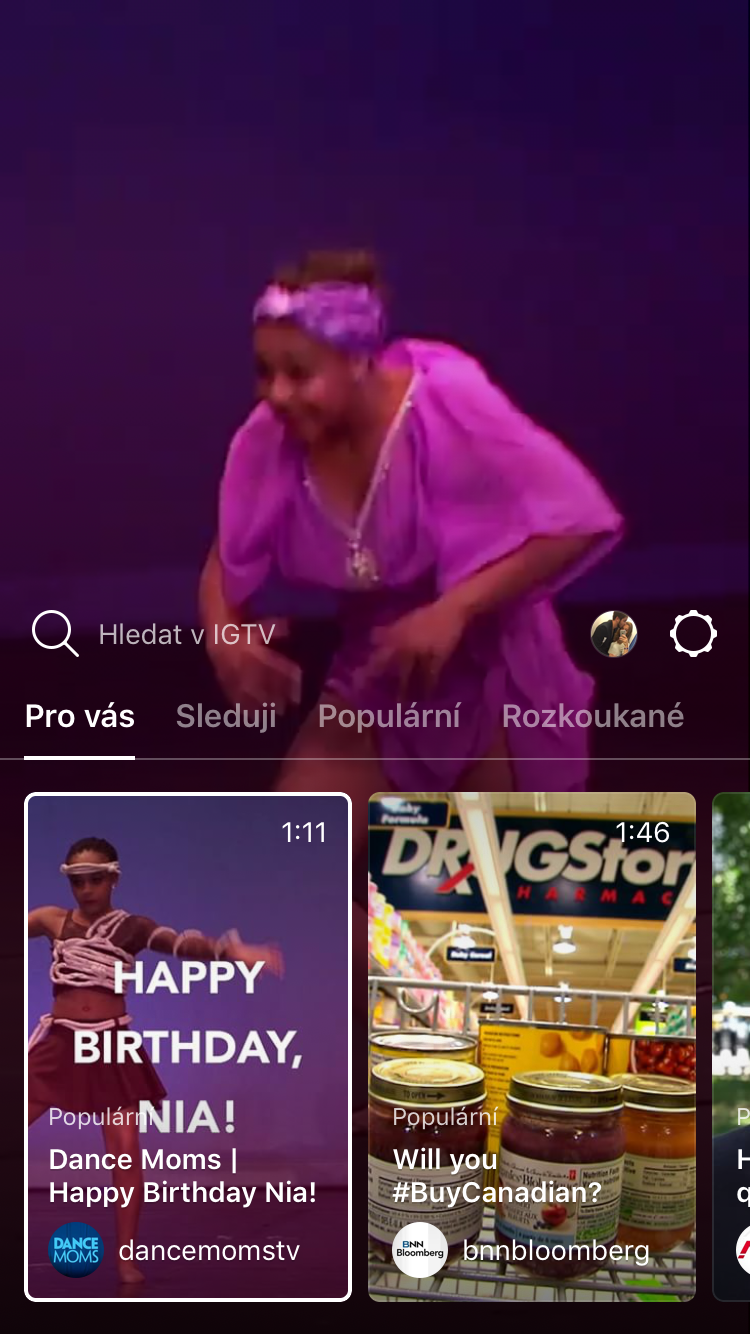Switch to the Sleduji tab
The width and height of the screenshot is (750, 1334).
226,716
